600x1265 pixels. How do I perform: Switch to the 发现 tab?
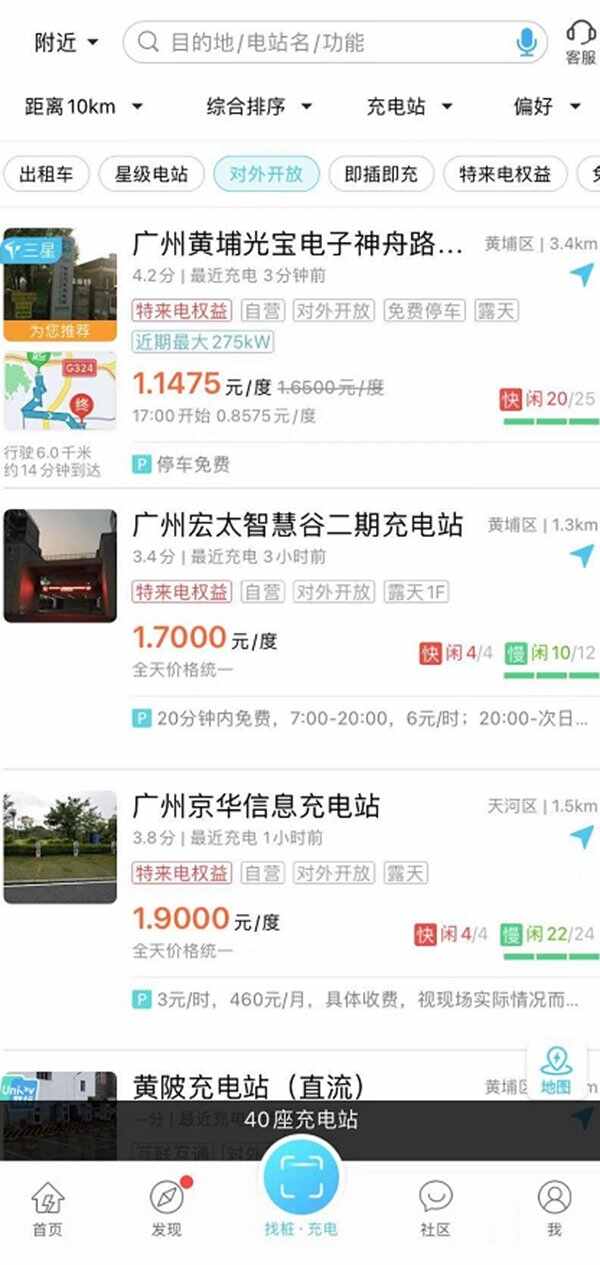[166, 1208]
